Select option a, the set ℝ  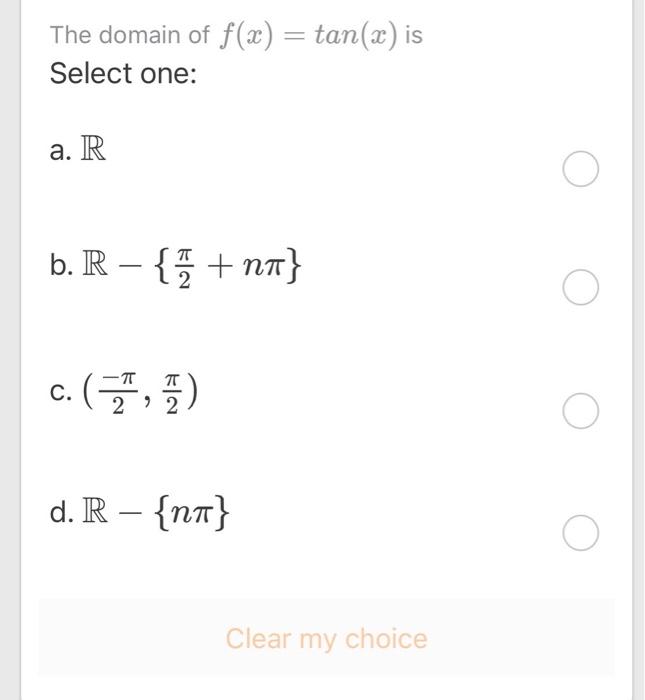click(x=580, y=169)
